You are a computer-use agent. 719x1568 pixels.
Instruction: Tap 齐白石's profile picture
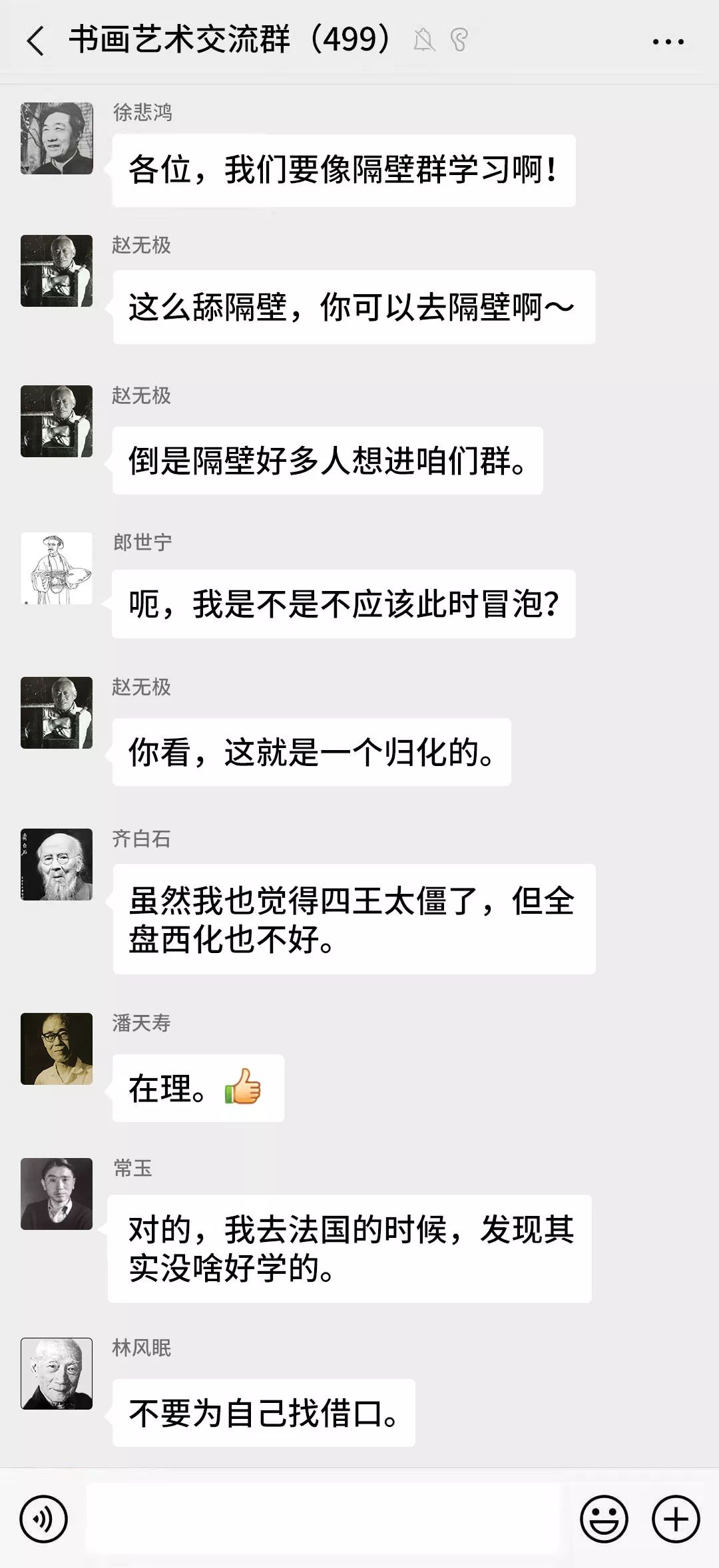[x=57, y=865]
